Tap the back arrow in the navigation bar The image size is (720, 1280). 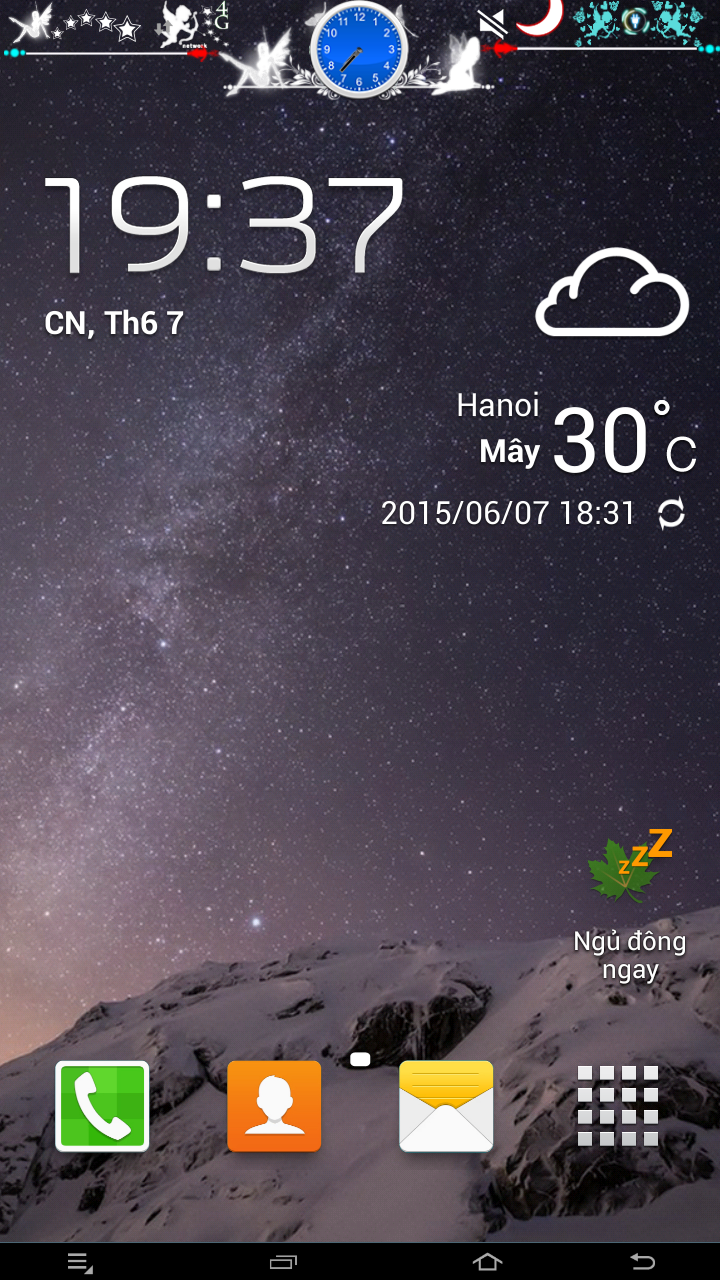tap(642, 1262)
